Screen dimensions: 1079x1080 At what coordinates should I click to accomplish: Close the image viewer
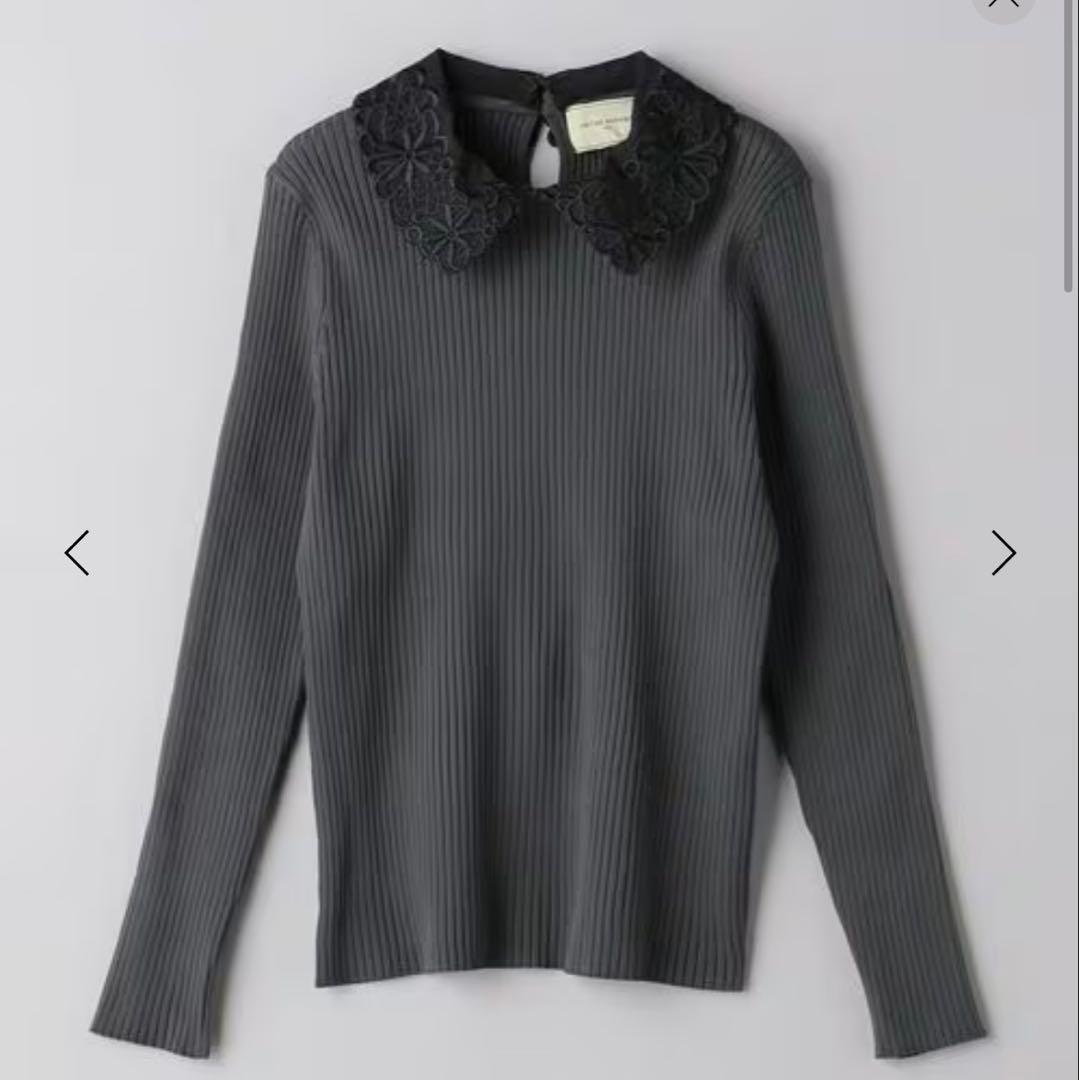tap(1003, 4)
